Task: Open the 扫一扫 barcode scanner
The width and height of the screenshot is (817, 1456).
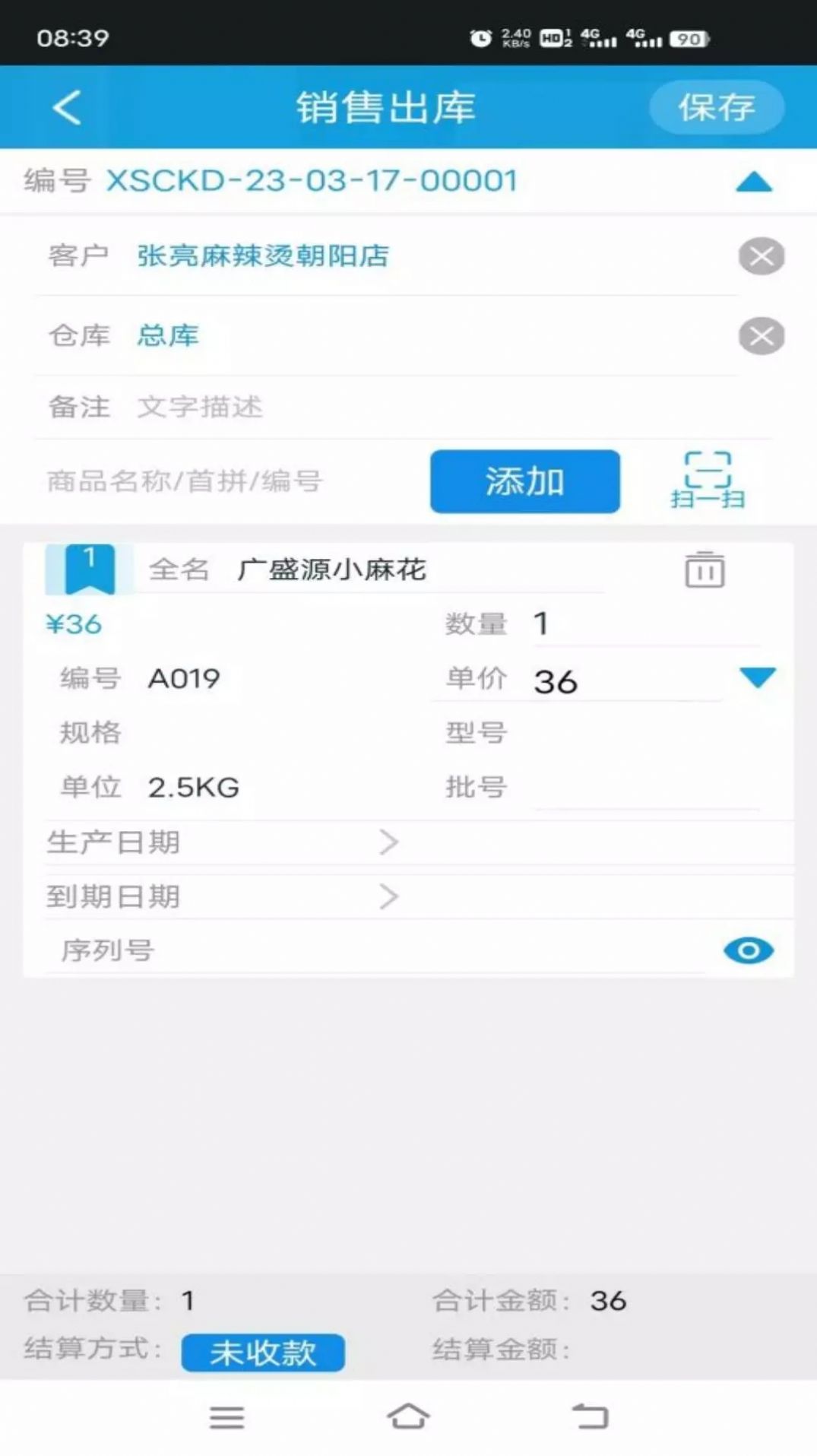Action: click(707, 479)
